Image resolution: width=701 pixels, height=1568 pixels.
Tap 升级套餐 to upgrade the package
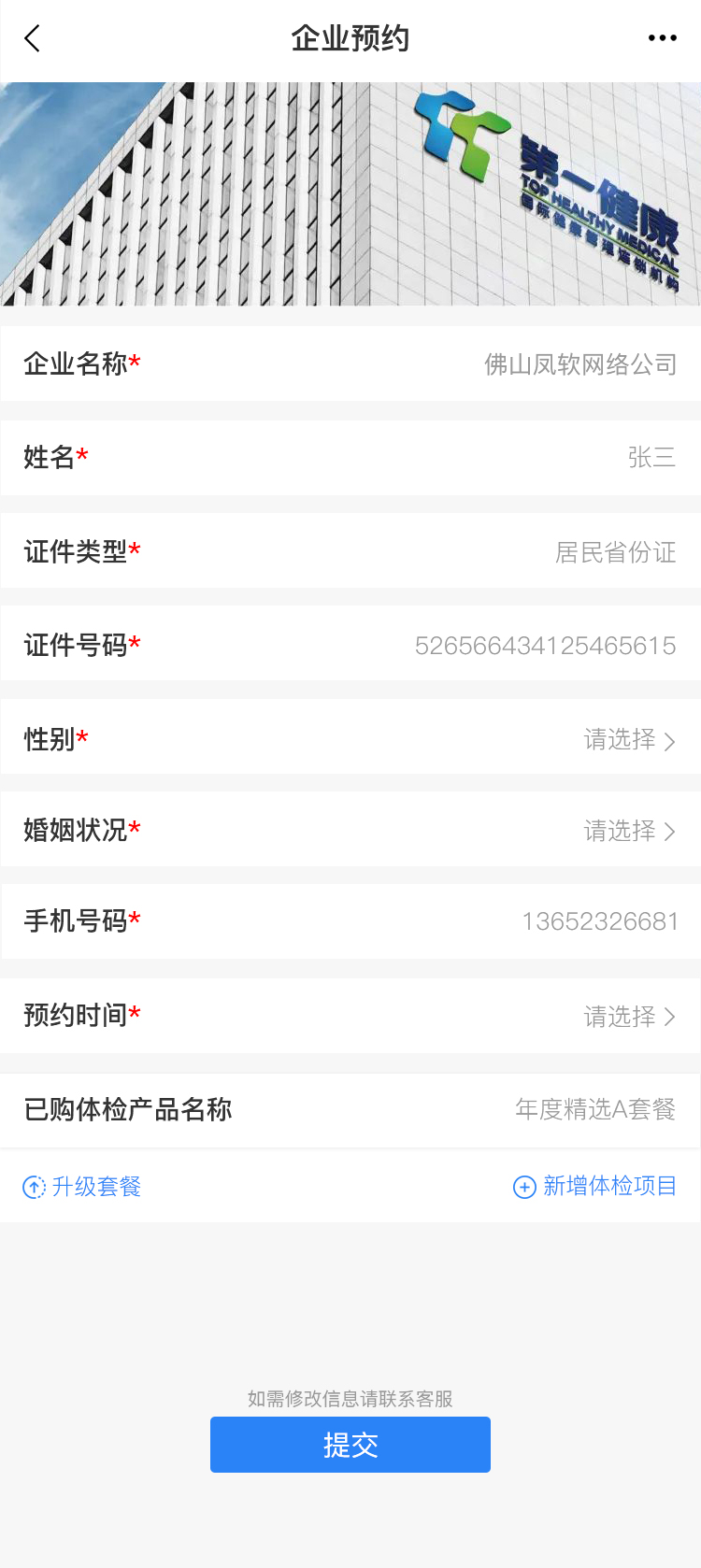point(82,1187)
